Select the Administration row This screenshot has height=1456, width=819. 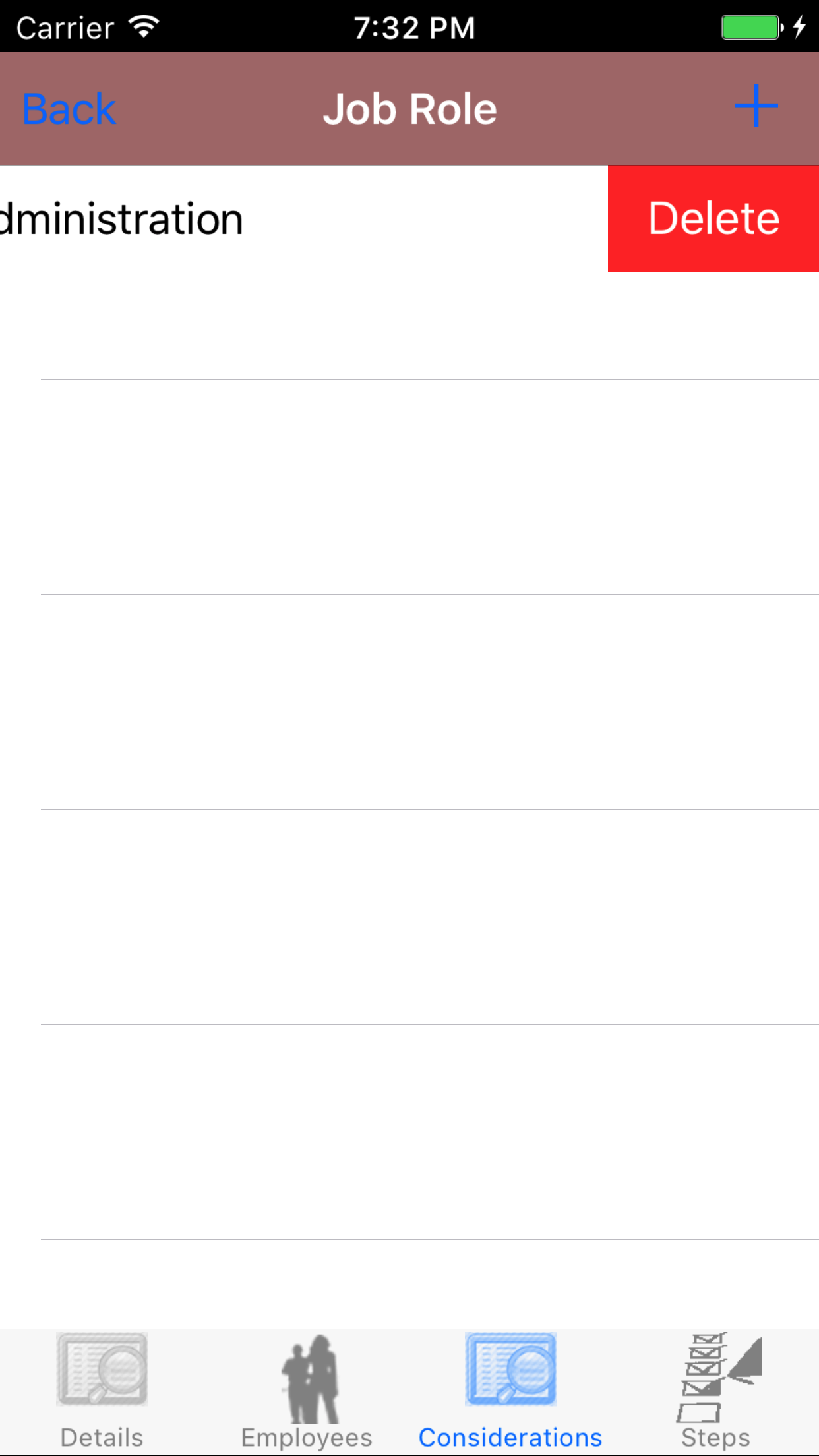[x=264, y=218]
